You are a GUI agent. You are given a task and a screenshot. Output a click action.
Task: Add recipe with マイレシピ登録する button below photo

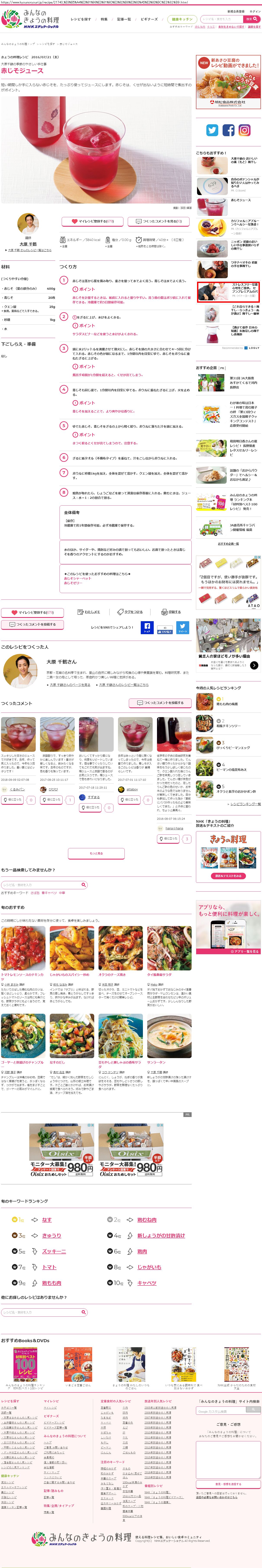pyautogui.click(x=93, y=221)
